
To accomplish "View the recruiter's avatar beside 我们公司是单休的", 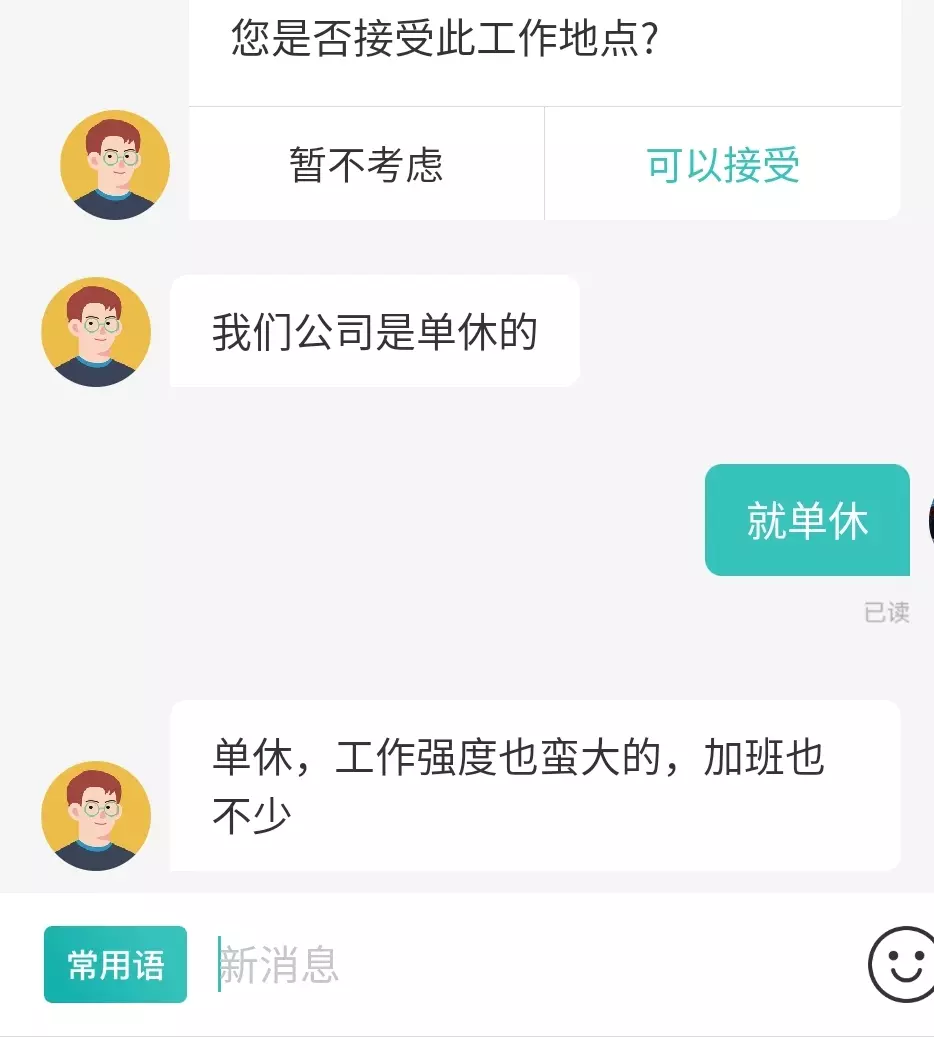I will pos(96,331).
